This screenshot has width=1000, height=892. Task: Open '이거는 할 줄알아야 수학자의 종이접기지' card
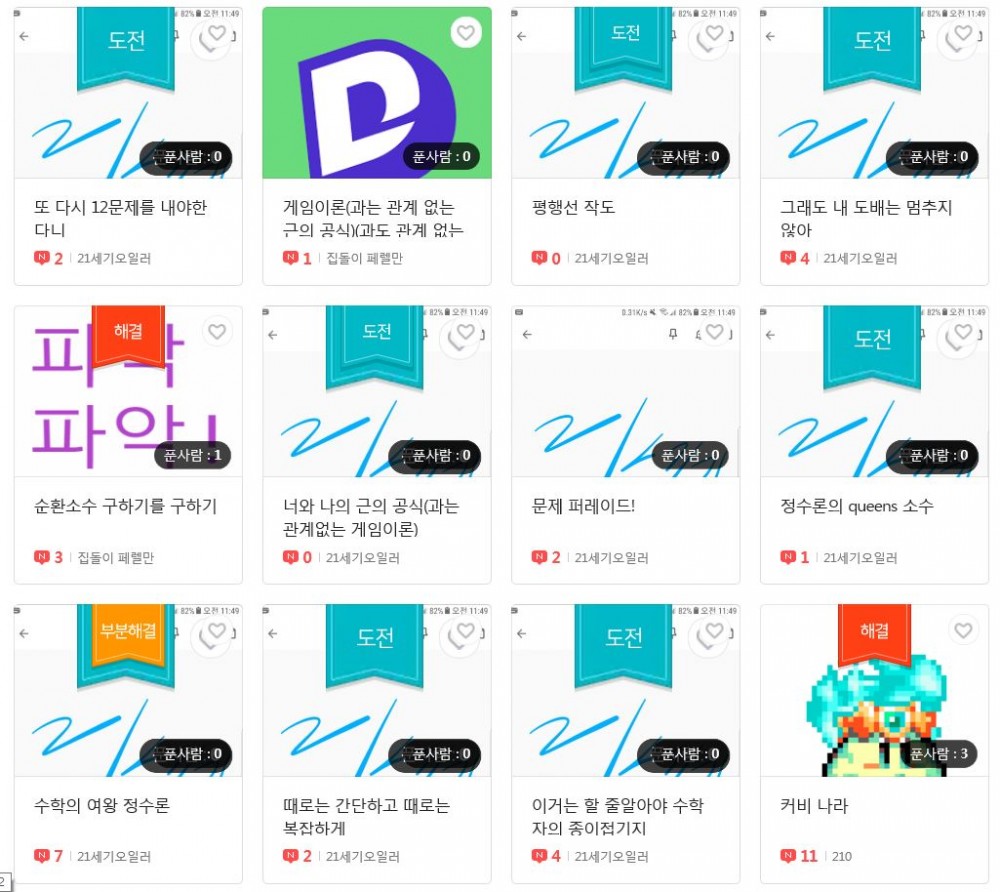(617, 816)
